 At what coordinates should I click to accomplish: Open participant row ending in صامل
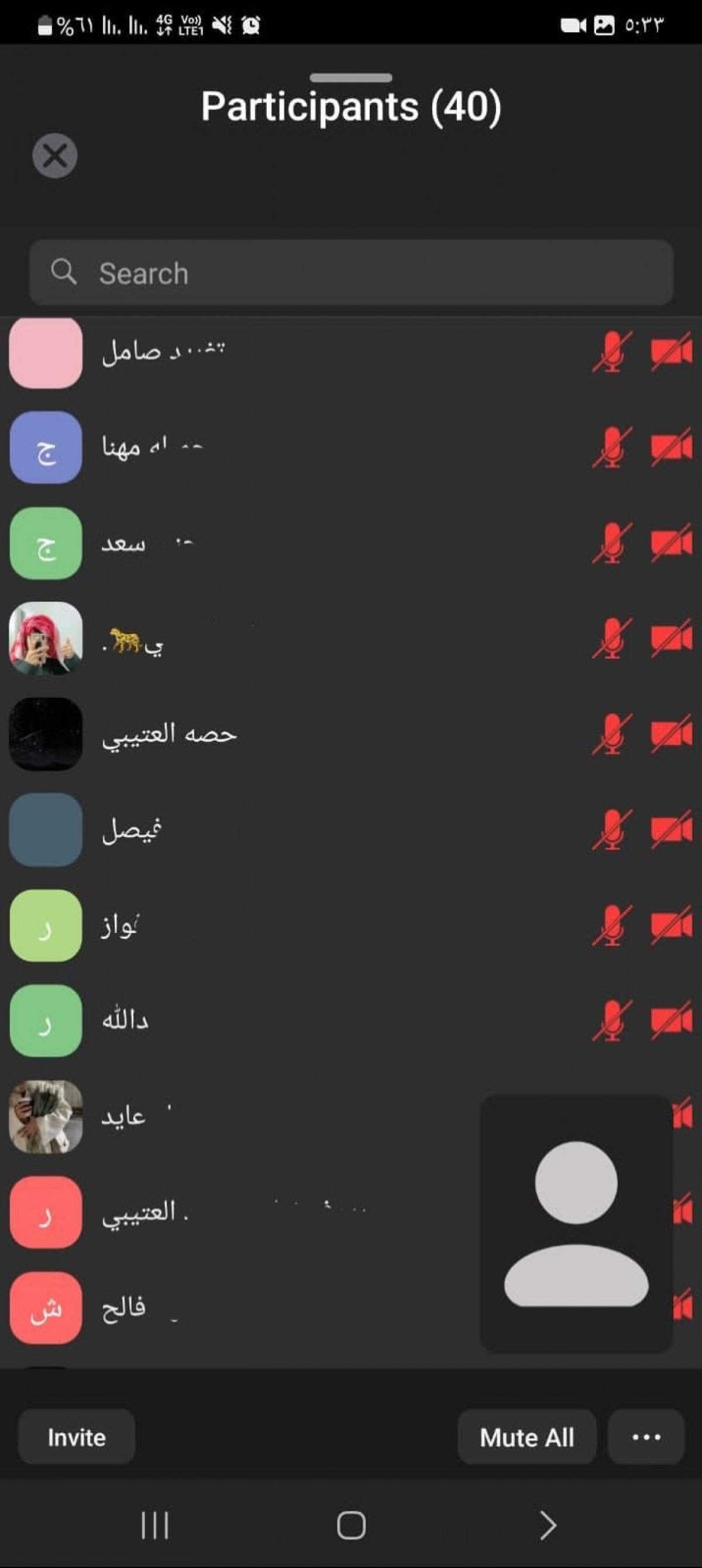[350, 353]
